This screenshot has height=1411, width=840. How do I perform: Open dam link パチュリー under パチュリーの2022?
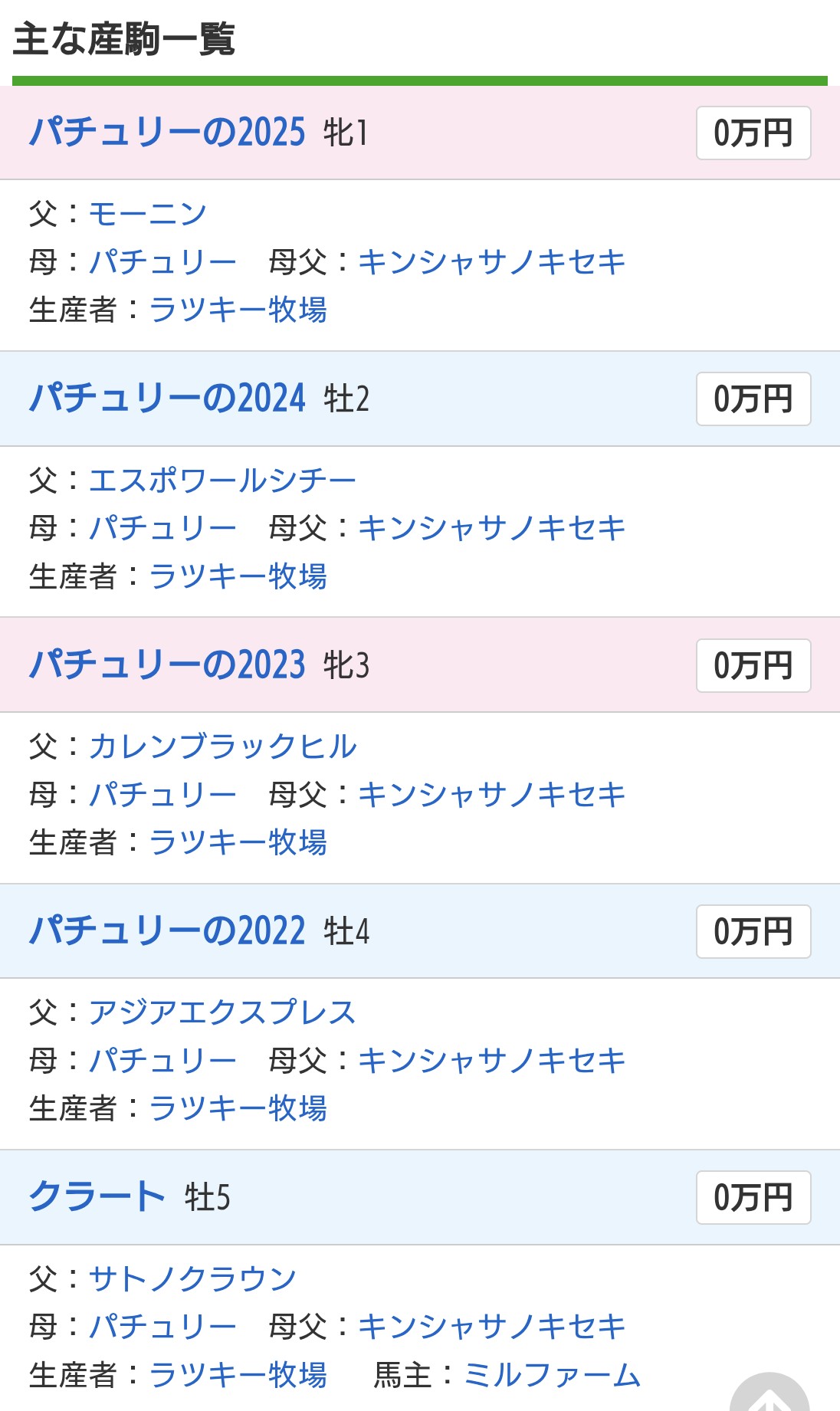pyautogui.click(x=162, y=1061)
